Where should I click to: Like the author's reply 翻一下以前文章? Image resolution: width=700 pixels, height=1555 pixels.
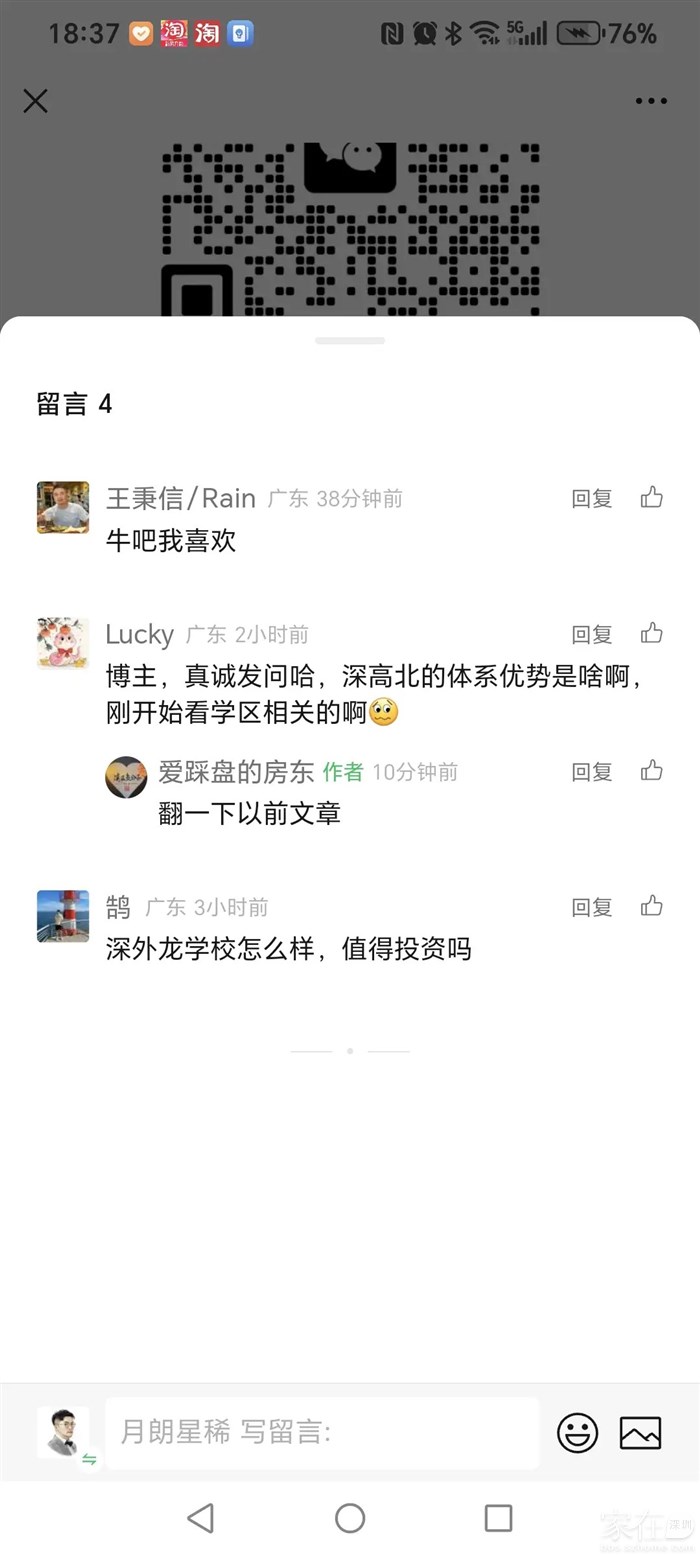tap(652, 770)
